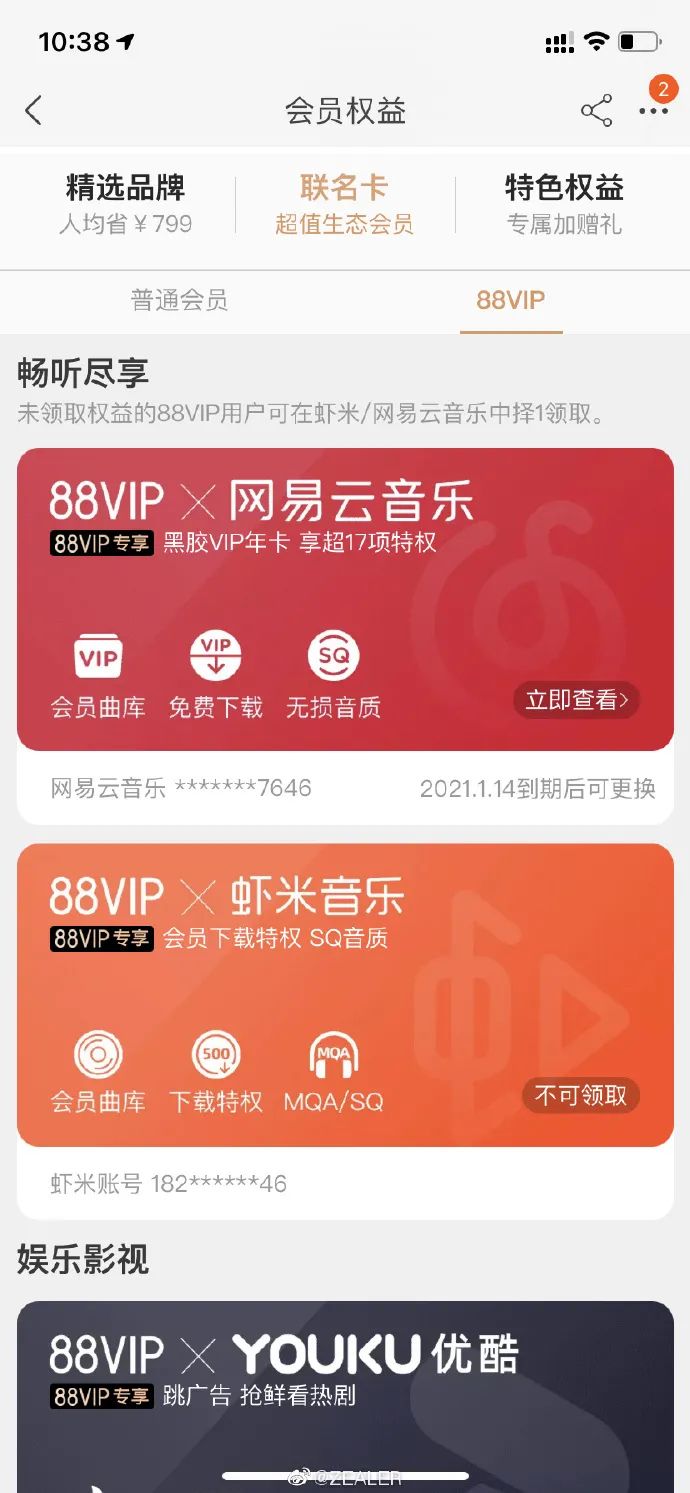Select the 联名卡 section
The height and width of the screenshot is (1493, 690).
[x=344, y=204]
